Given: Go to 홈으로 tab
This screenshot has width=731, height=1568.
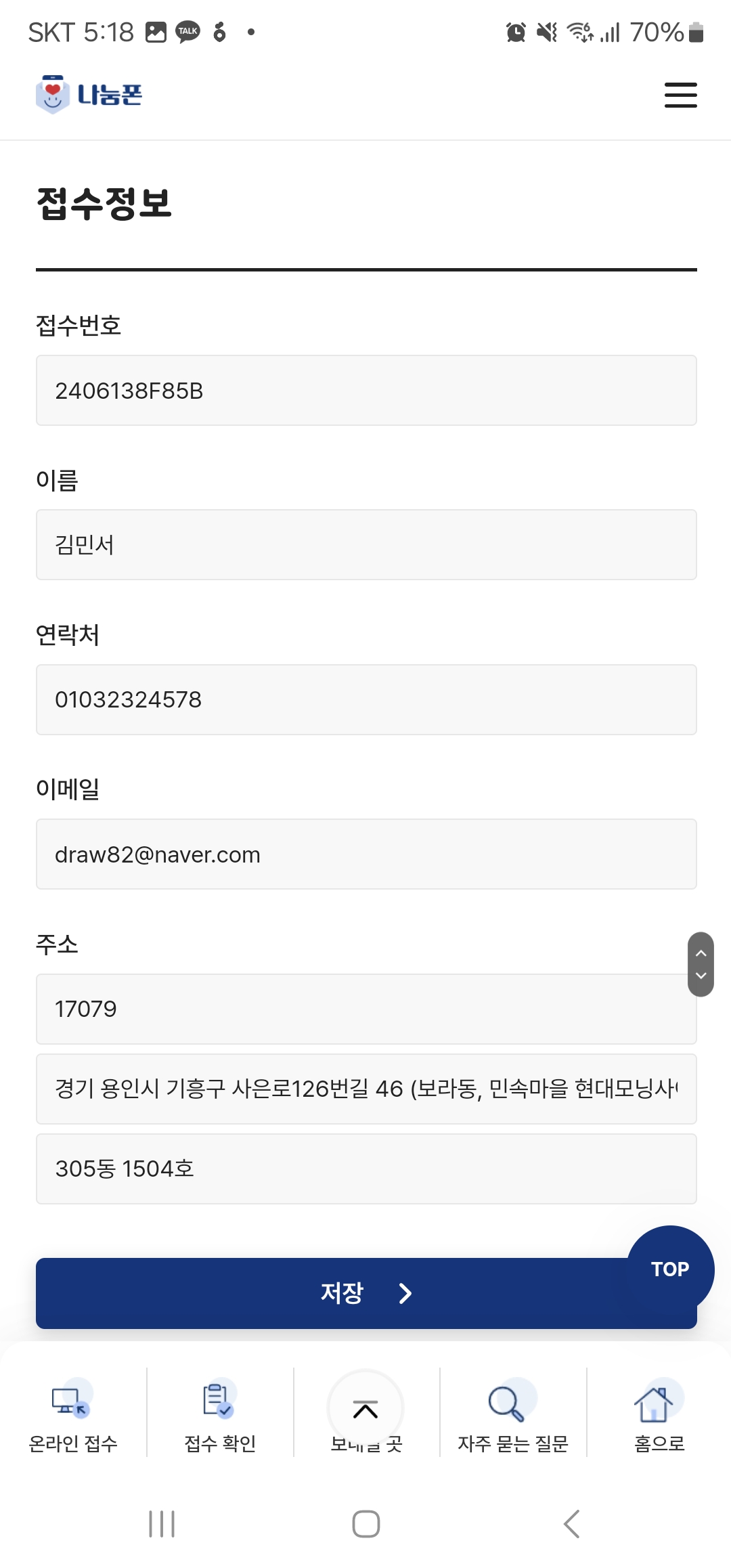Looking at the screenshot, I should pyautogui.click(x=659, y=1415).
